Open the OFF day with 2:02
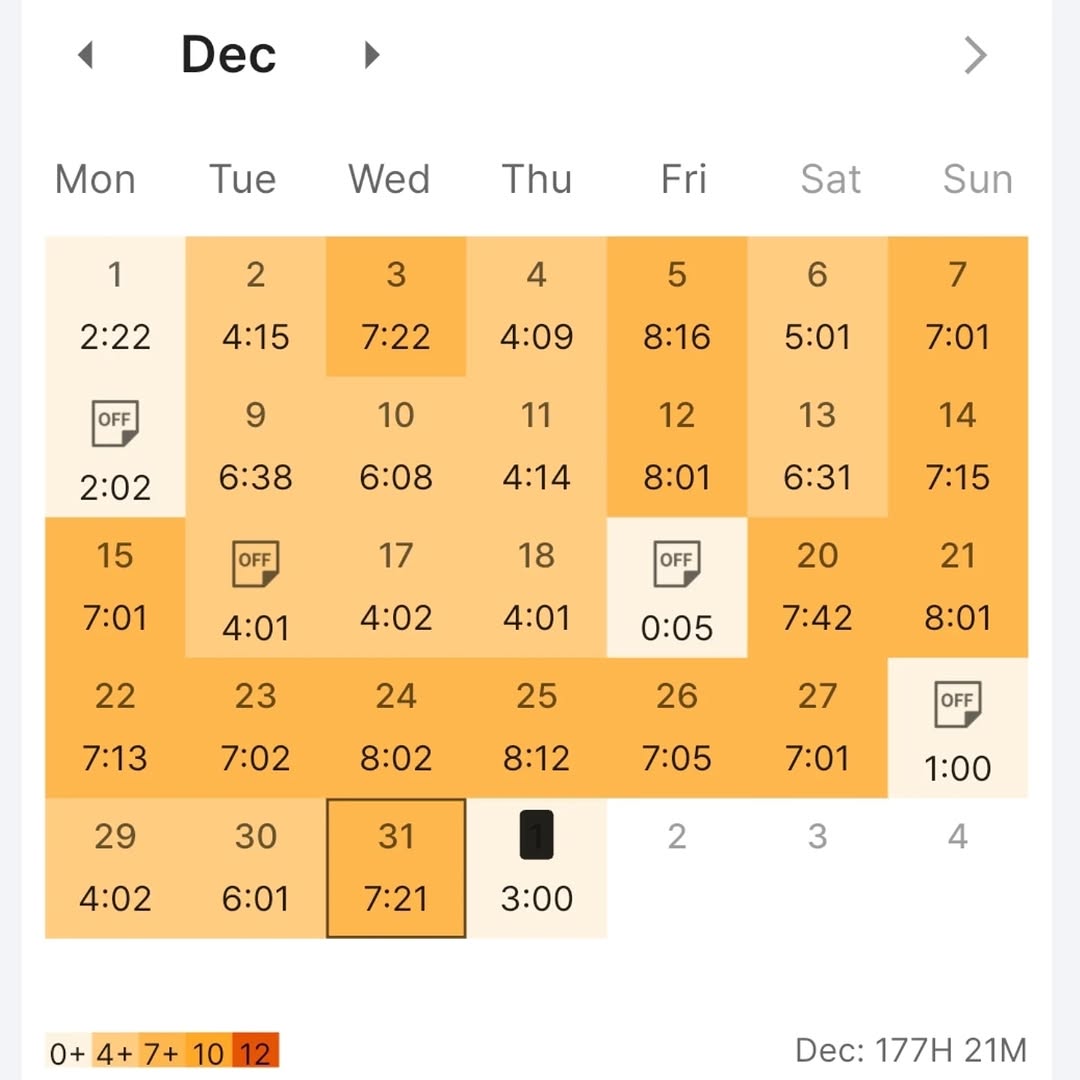The height and width of the screenshot is (1080, 1080). 115,447
